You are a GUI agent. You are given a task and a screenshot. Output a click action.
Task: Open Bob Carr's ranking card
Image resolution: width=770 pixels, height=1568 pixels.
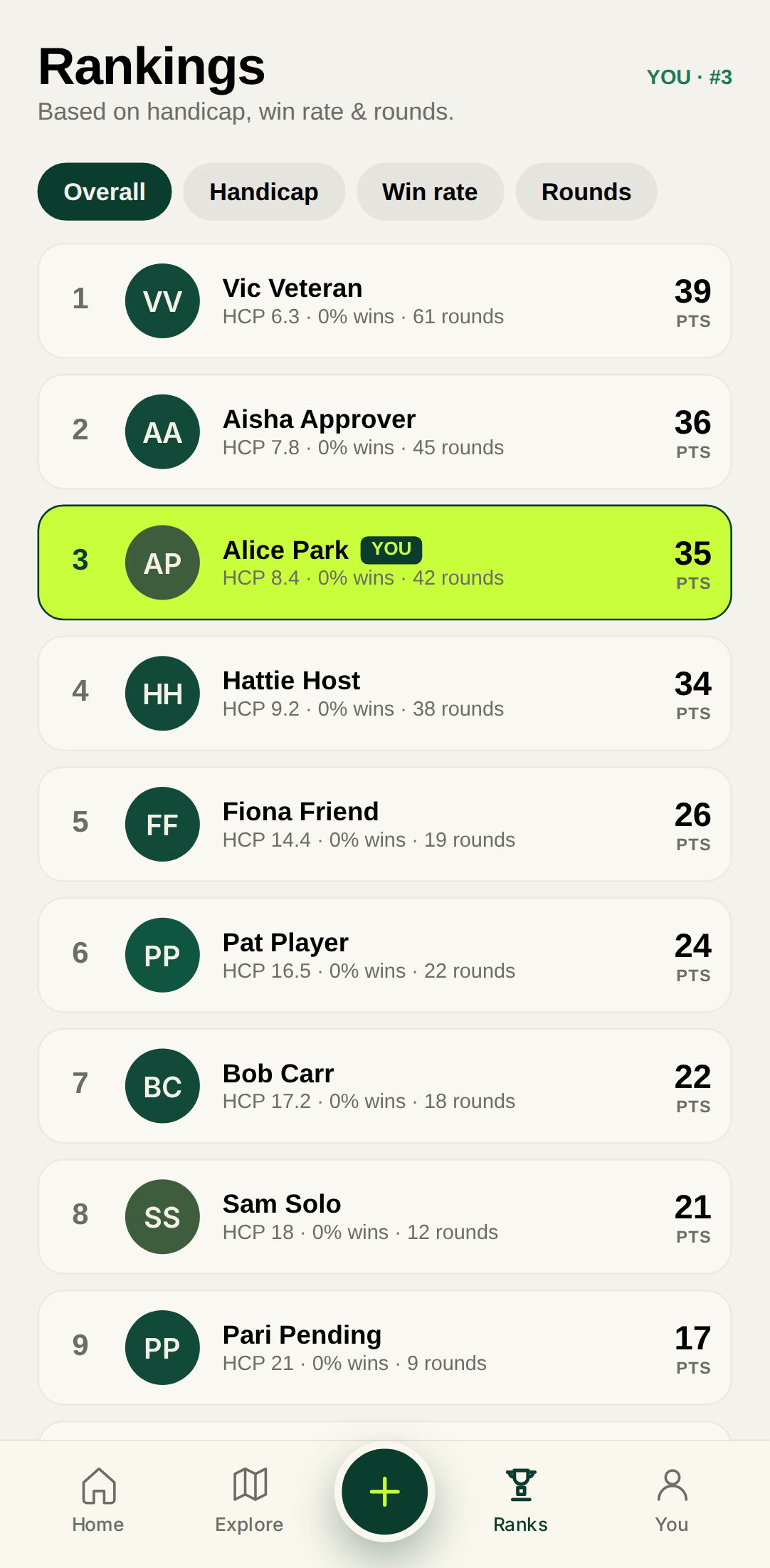coord(384,1086)
